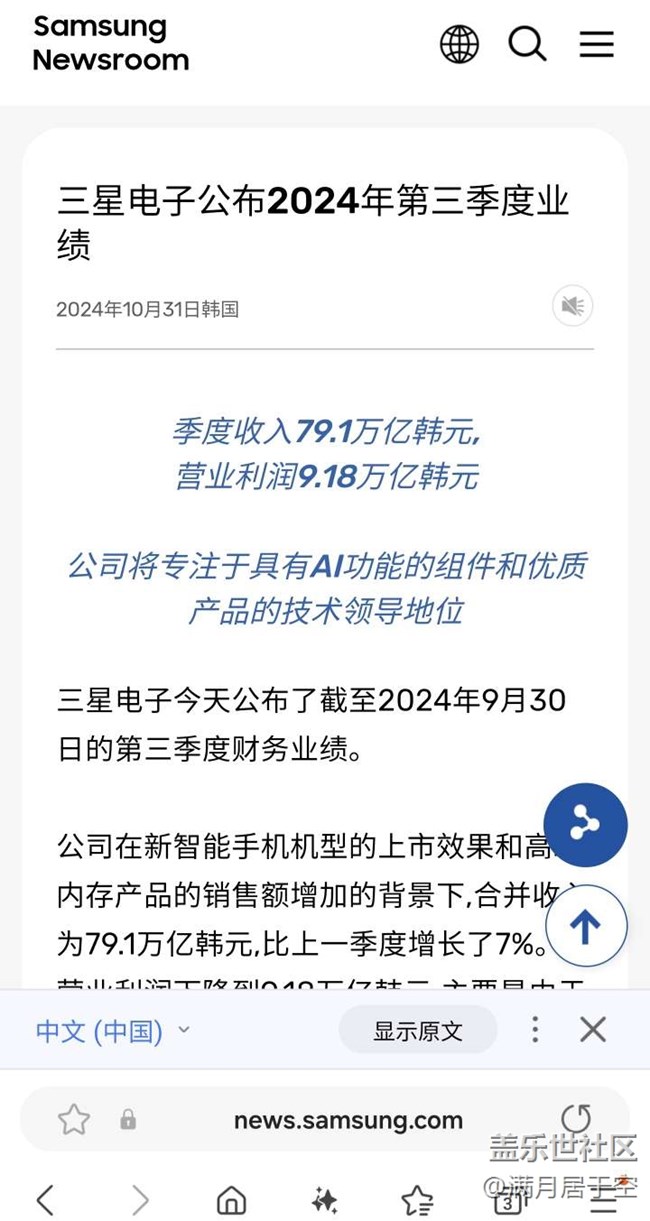Bookmark this page with the star icon
This screenshot has width=650, height=1221.
(74, 1120)
